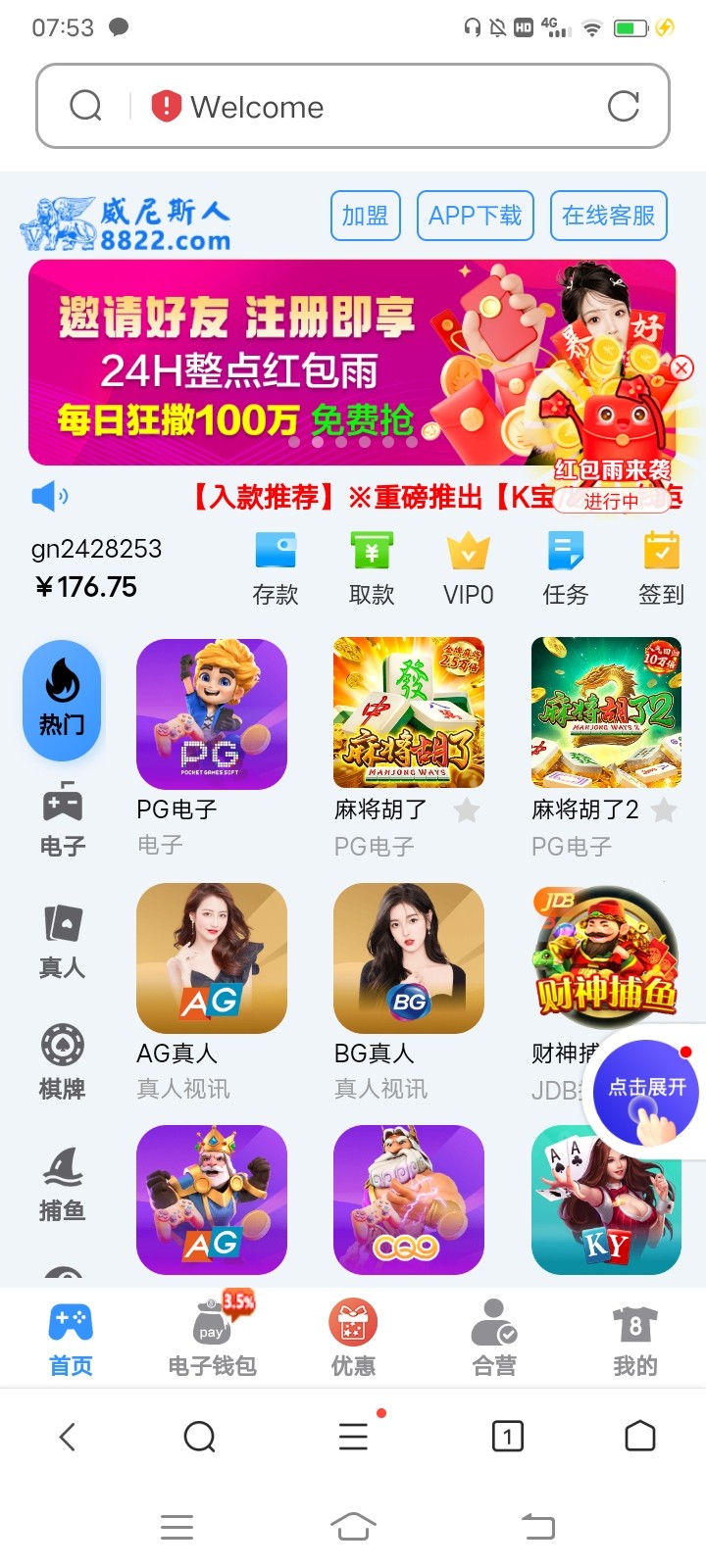Image resolution: width=706 pixels, height=1568 pixels.
Task: Switch to the 优惠 promotions tab
Action: [353, 1337]
